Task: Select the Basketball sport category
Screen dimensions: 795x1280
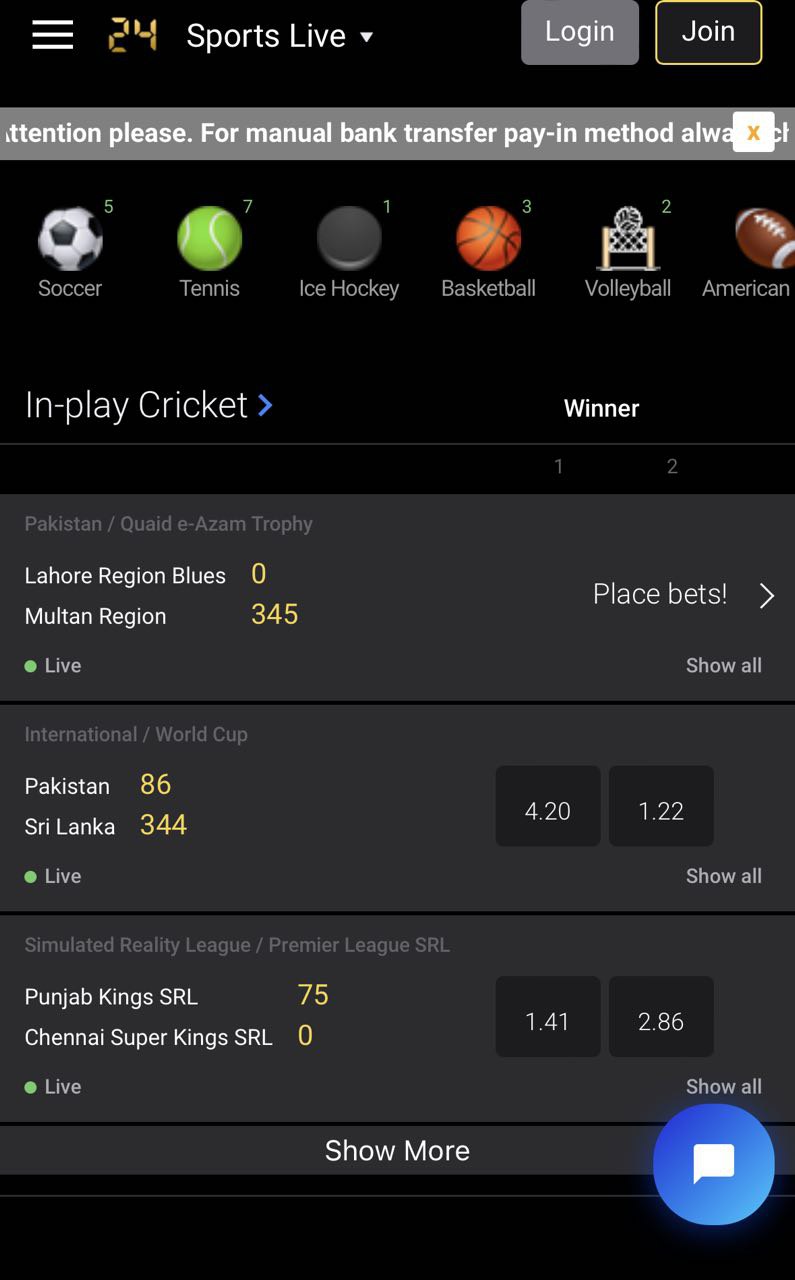Action: (488, 252)
